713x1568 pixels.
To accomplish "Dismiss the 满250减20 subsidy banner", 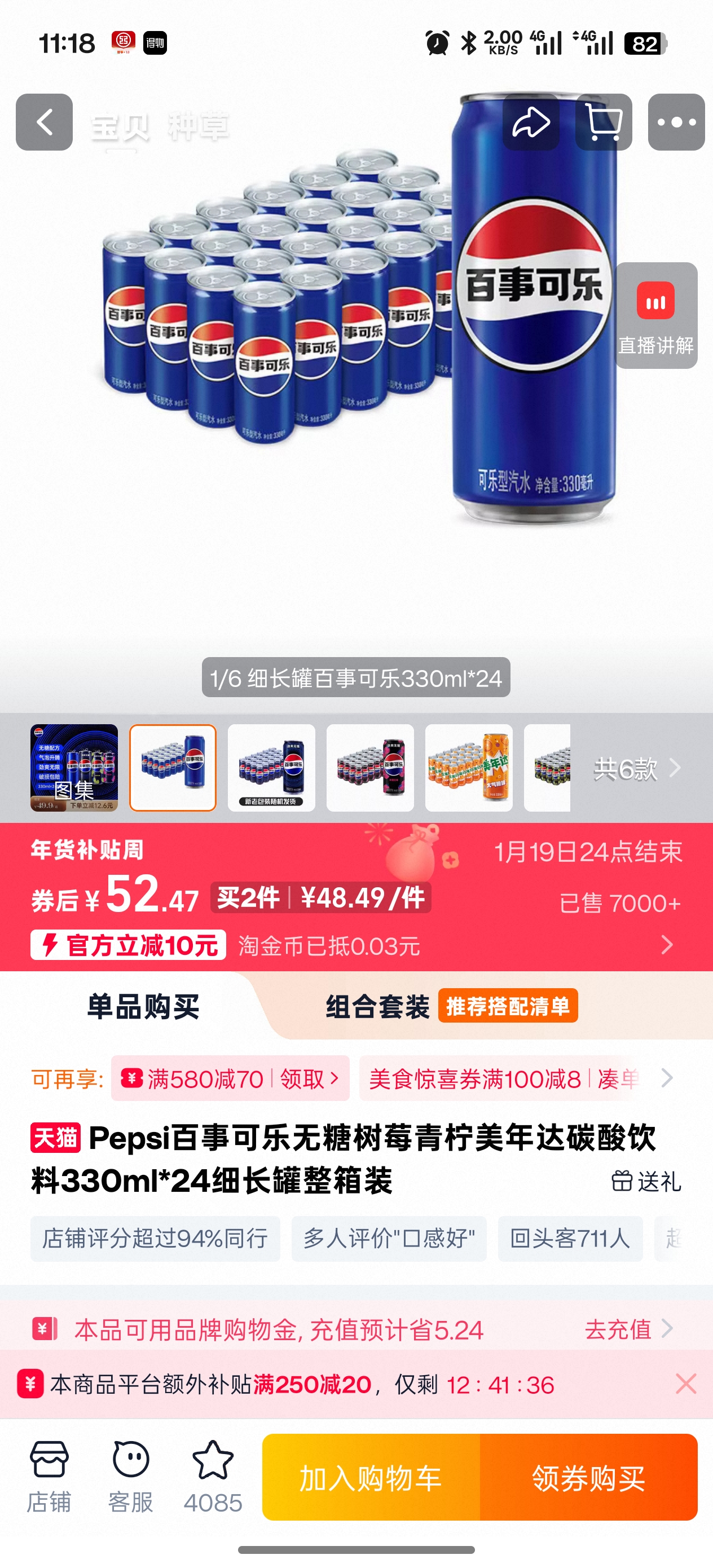I will (x=685, y=1384).
